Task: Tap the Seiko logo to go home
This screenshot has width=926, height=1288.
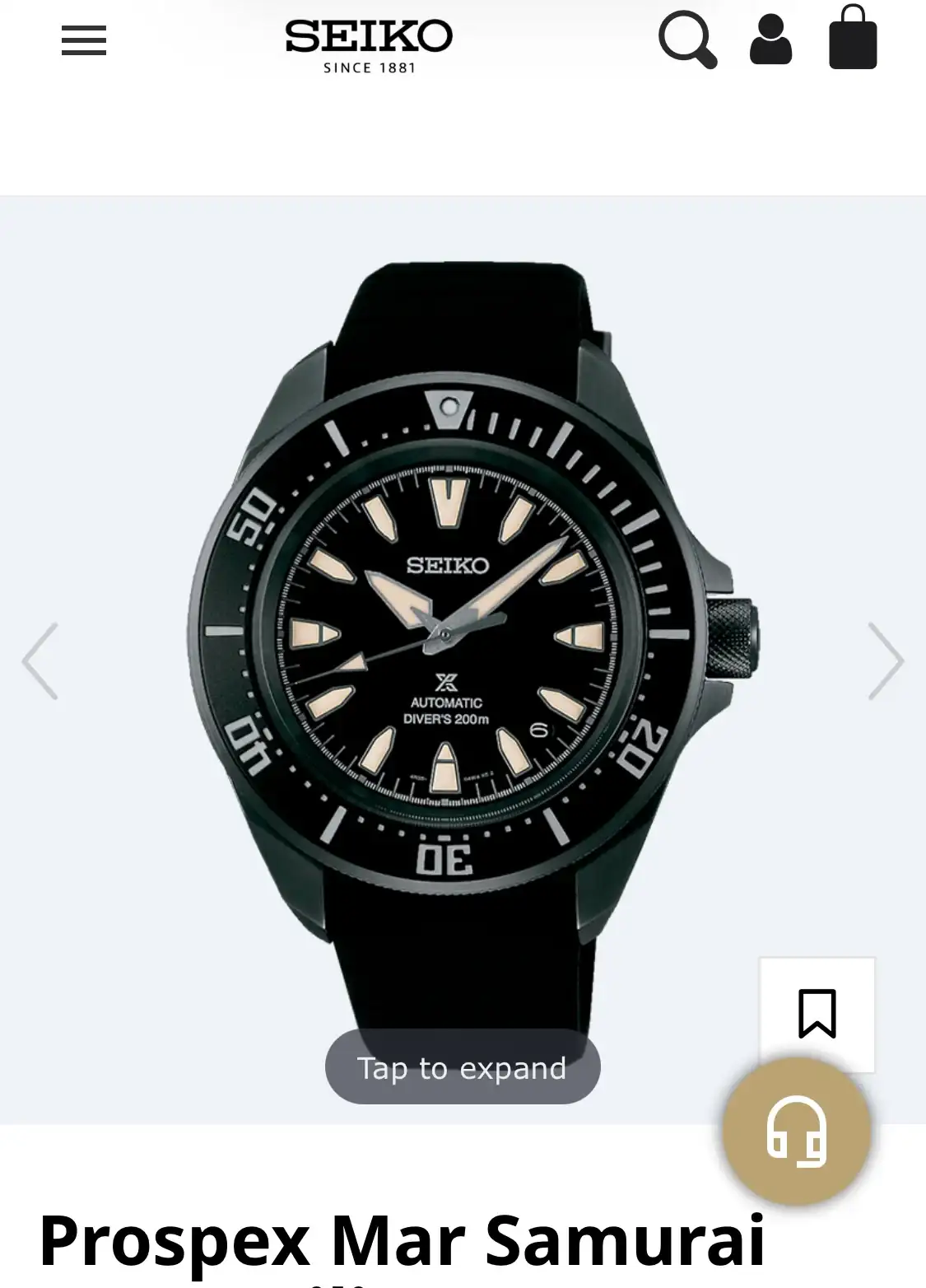Action: tap(368, 46)
